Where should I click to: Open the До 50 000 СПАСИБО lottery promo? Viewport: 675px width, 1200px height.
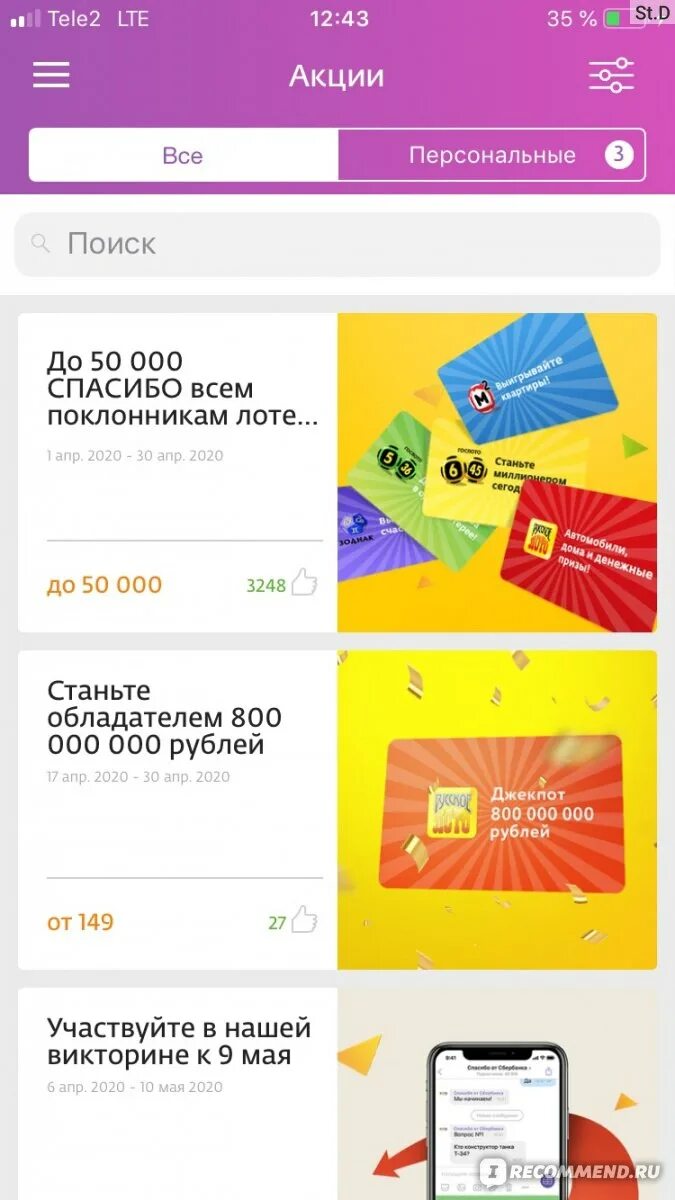pyautogui.click(x=337, y=472)
